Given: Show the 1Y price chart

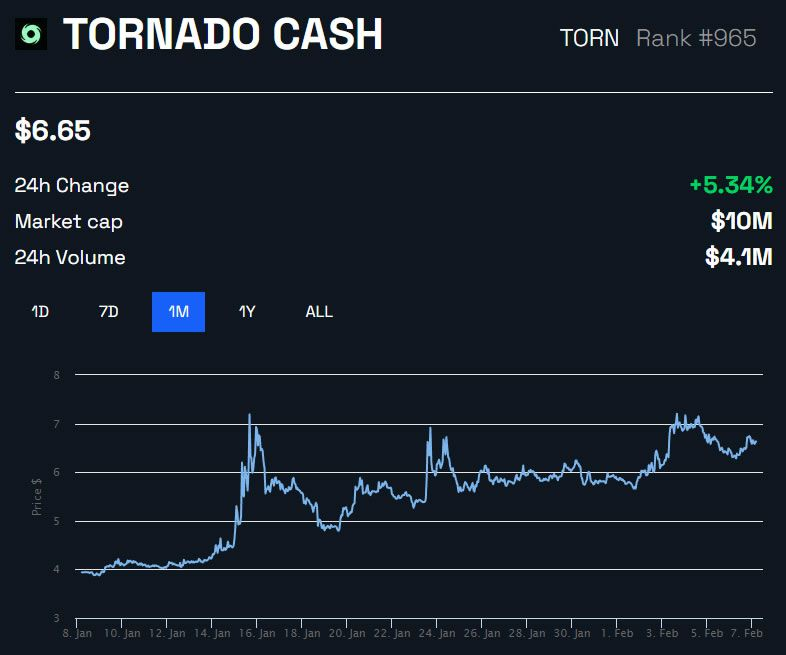Looking at the screenshot, I should 247,312.
